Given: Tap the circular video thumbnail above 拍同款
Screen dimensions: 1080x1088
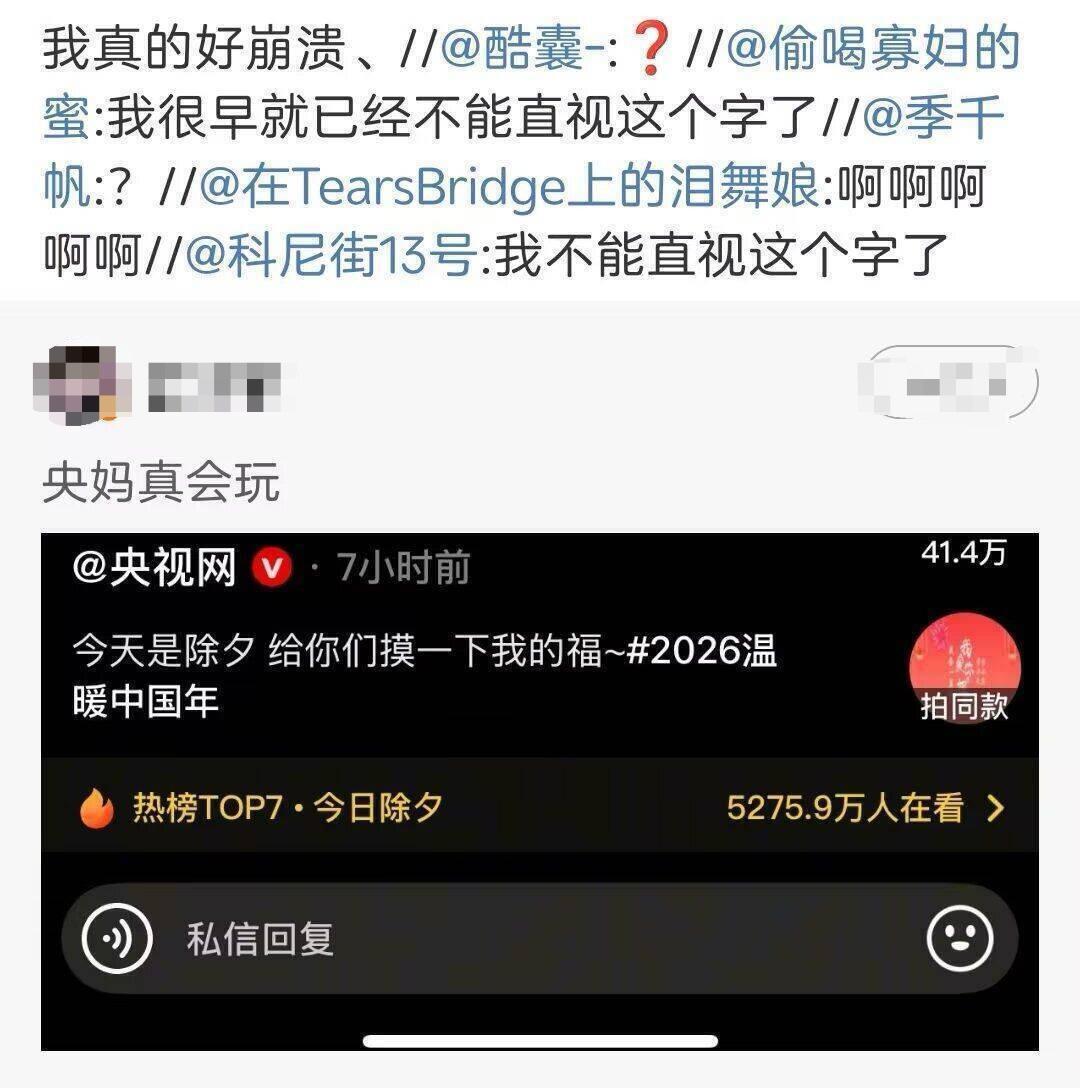Looking at the screenshot, I should 963,660.
